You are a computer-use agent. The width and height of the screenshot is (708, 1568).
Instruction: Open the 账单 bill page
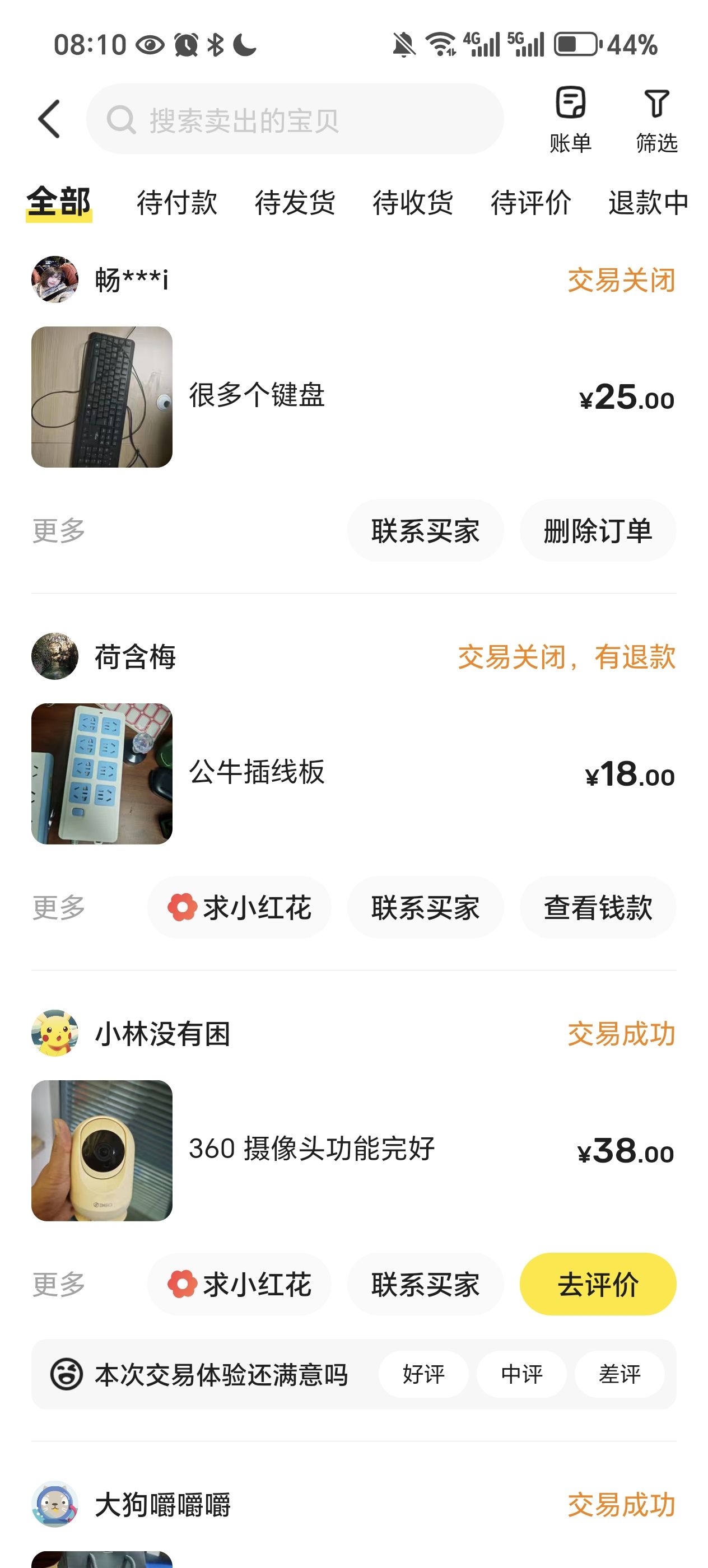tap(570, 119)
